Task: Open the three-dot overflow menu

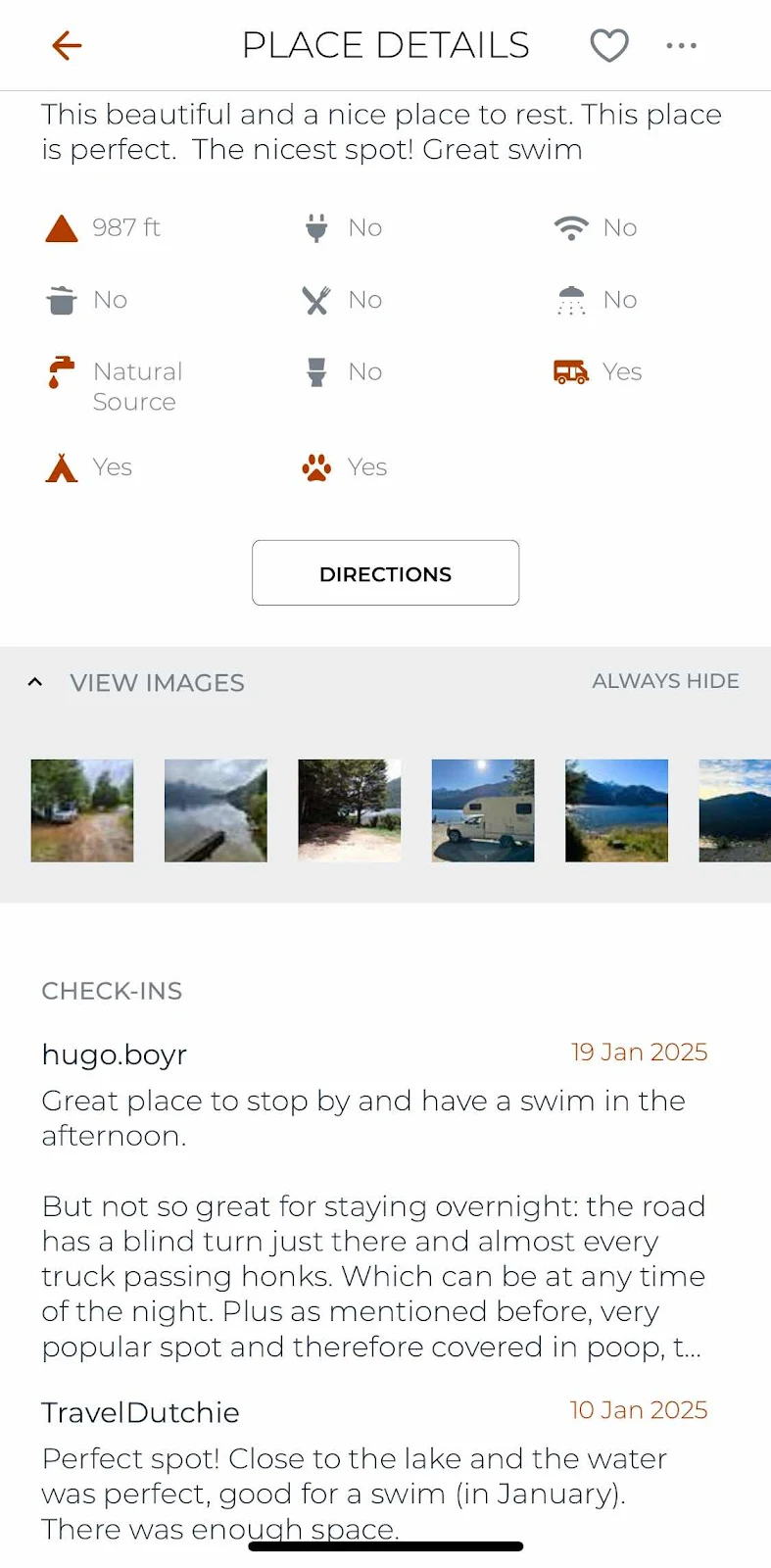Action: coord(681,45)
